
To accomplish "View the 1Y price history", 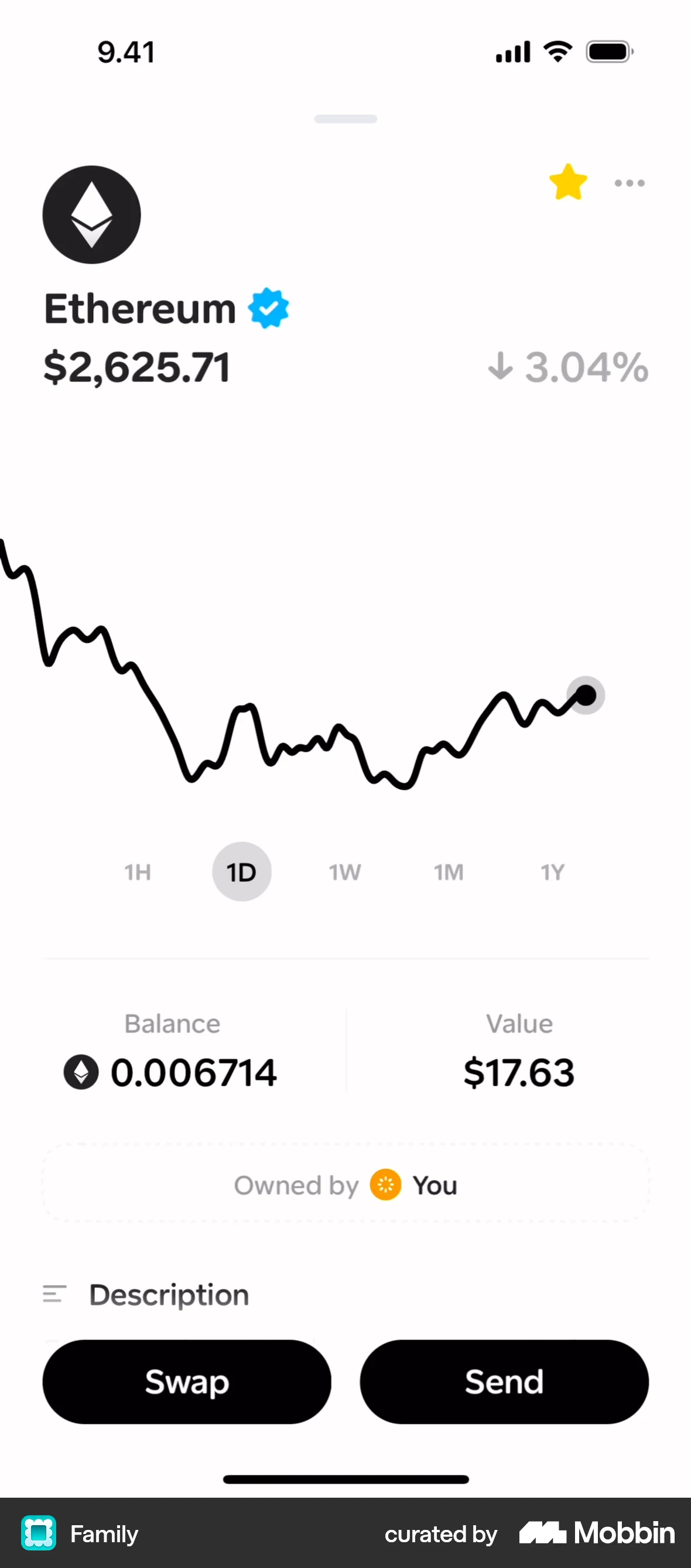I will pos(552,872).
